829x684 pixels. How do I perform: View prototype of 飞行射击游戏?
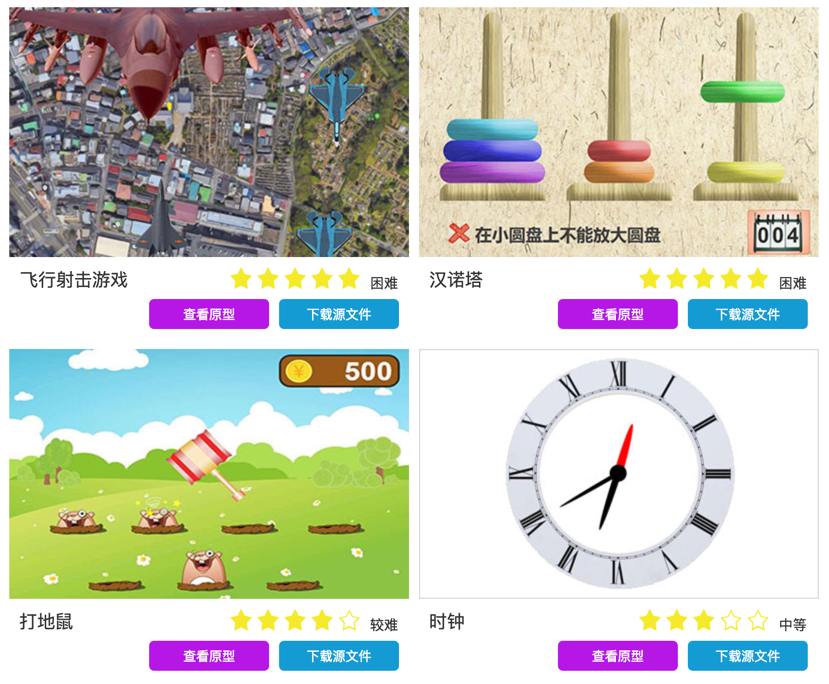(x=209, y=314)
